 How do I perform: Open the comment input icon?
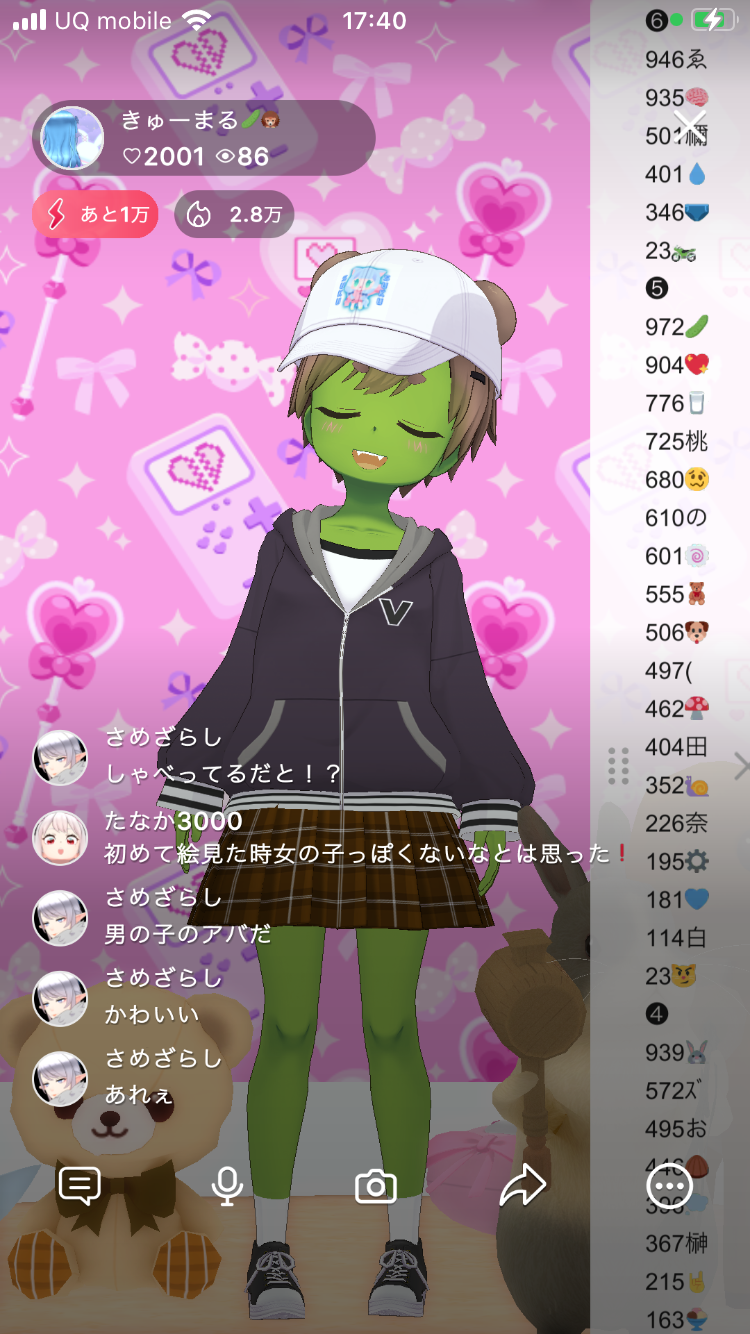(x=80, y=1186)
